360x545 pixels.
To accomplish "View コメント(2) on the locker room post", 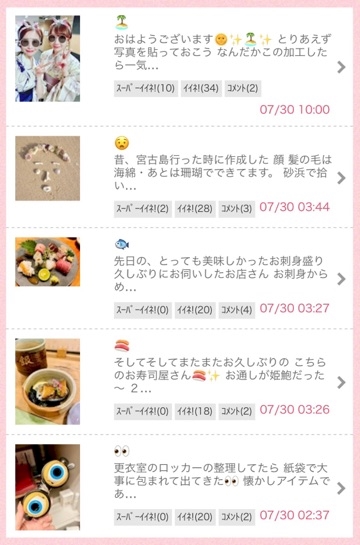I will 237,517.
